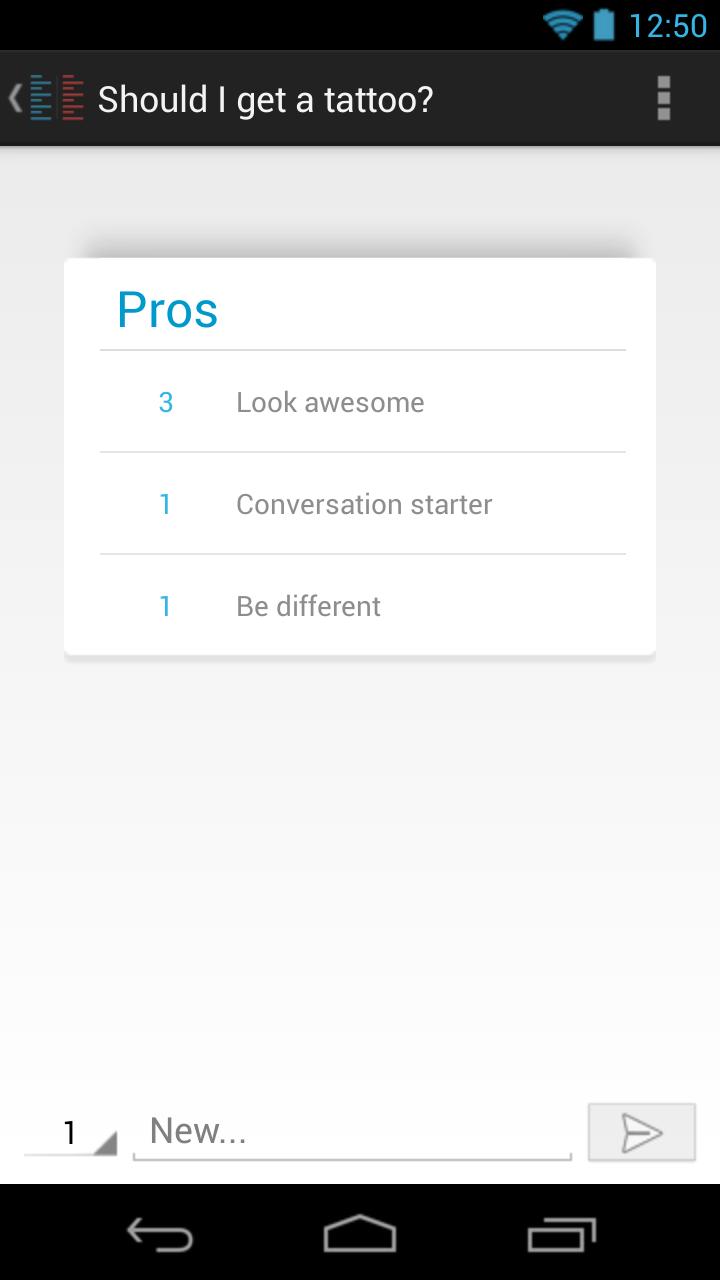Tap the title Should I get a tattoo?

[265, 98]
